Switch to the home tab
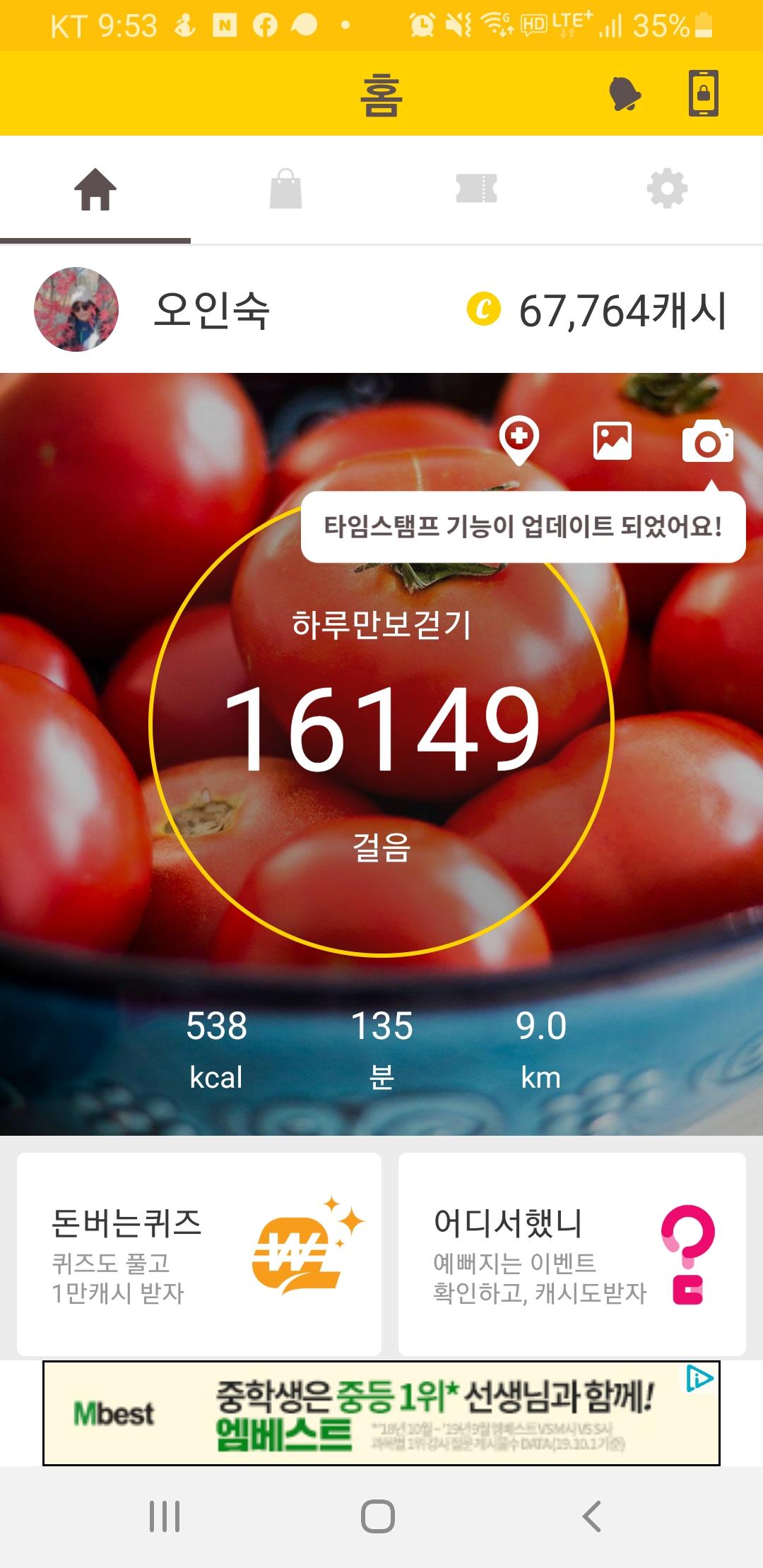This screenshot has height=1568, width=763. [x=95, y=190]
